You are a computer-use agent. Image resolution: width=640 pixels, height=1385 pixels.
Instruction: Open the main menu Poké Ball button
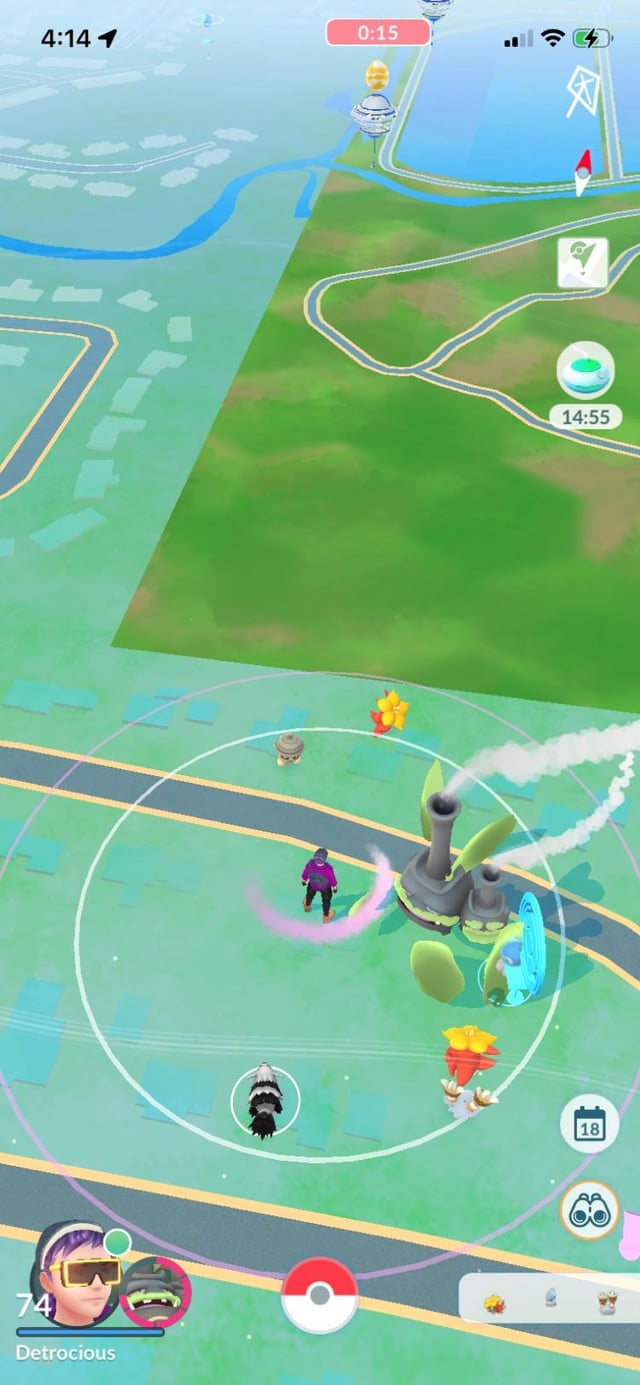click(x=319, y=1295)
